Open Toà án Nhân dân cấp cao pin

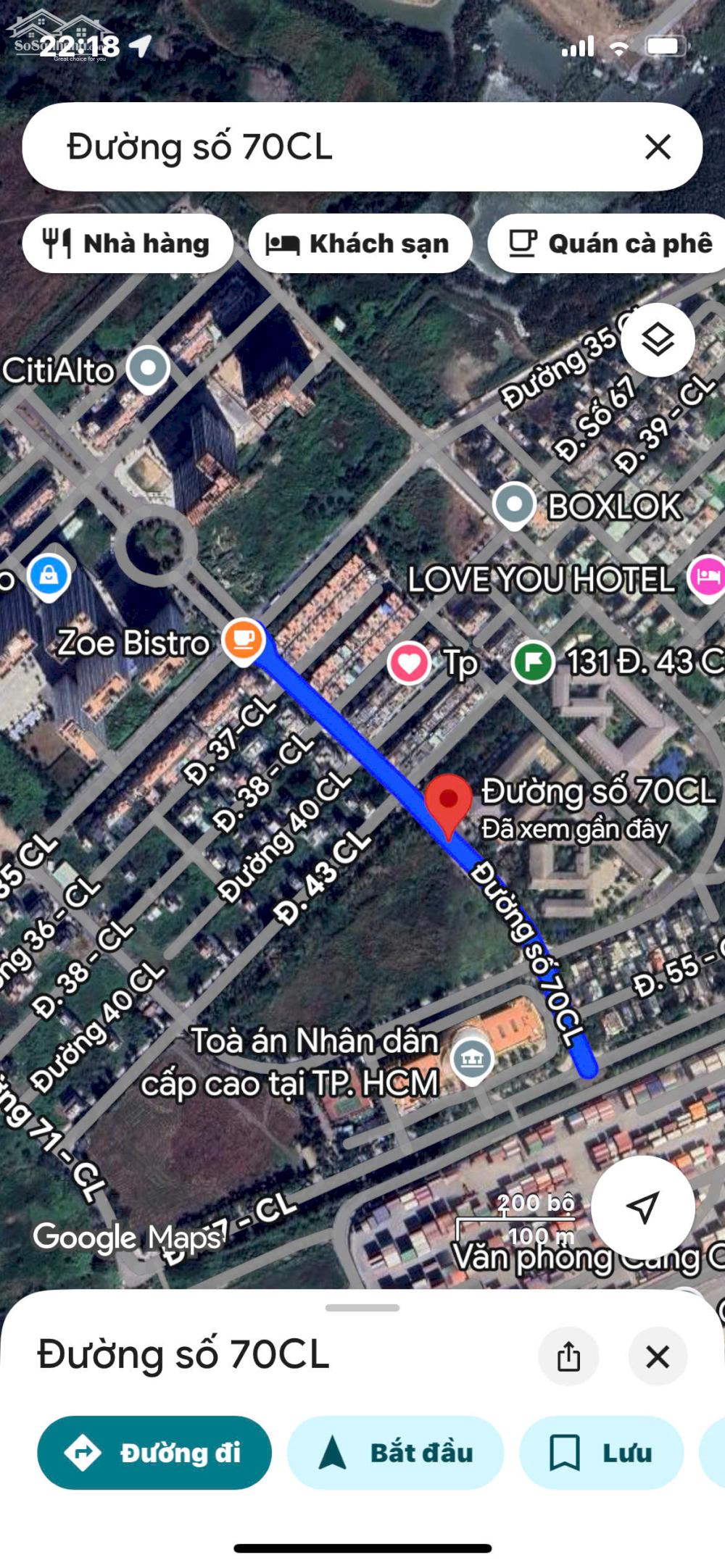click(472, 1059)
